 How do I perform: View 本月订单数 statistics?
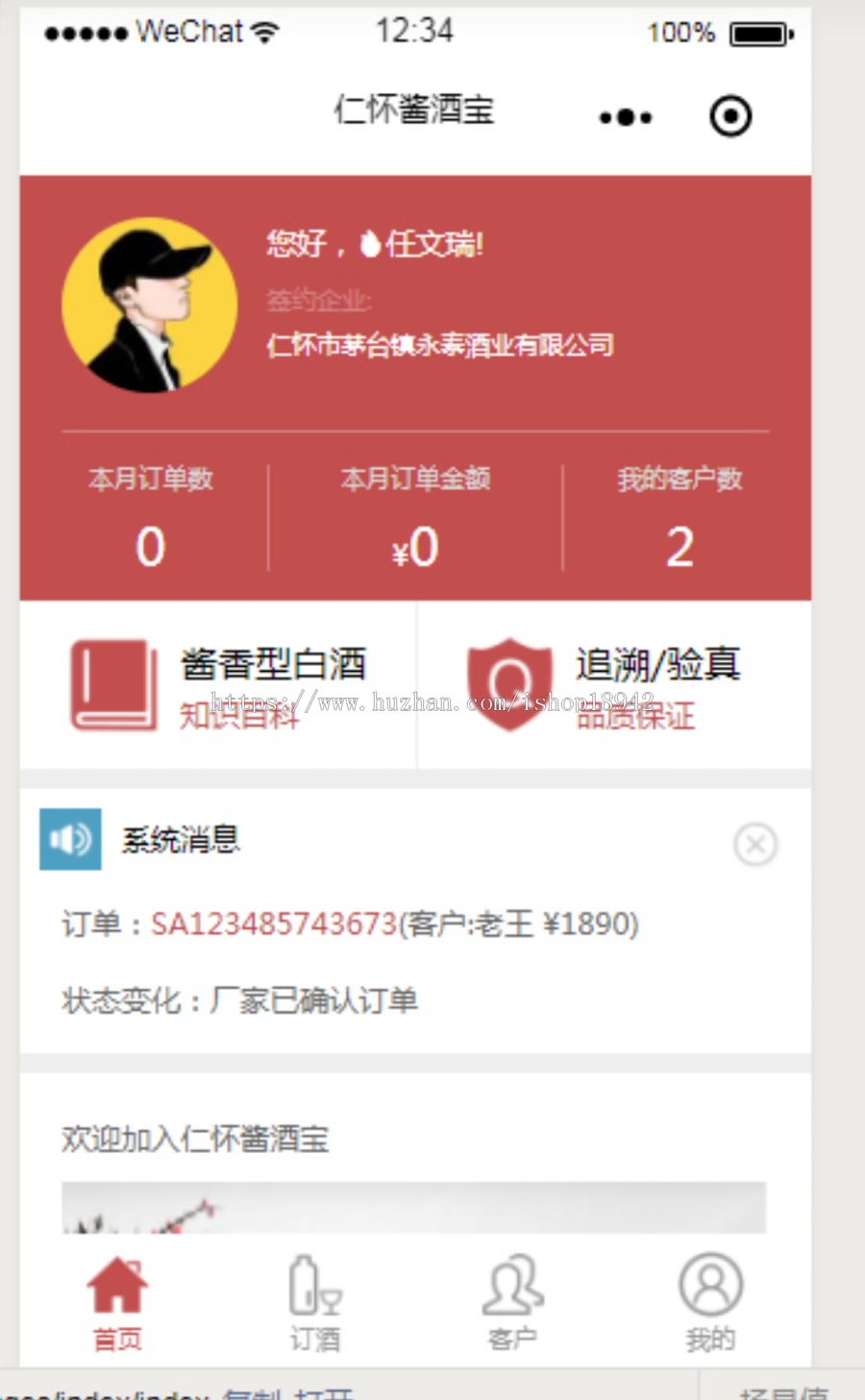pyautogui.click(x=150, y=519)
